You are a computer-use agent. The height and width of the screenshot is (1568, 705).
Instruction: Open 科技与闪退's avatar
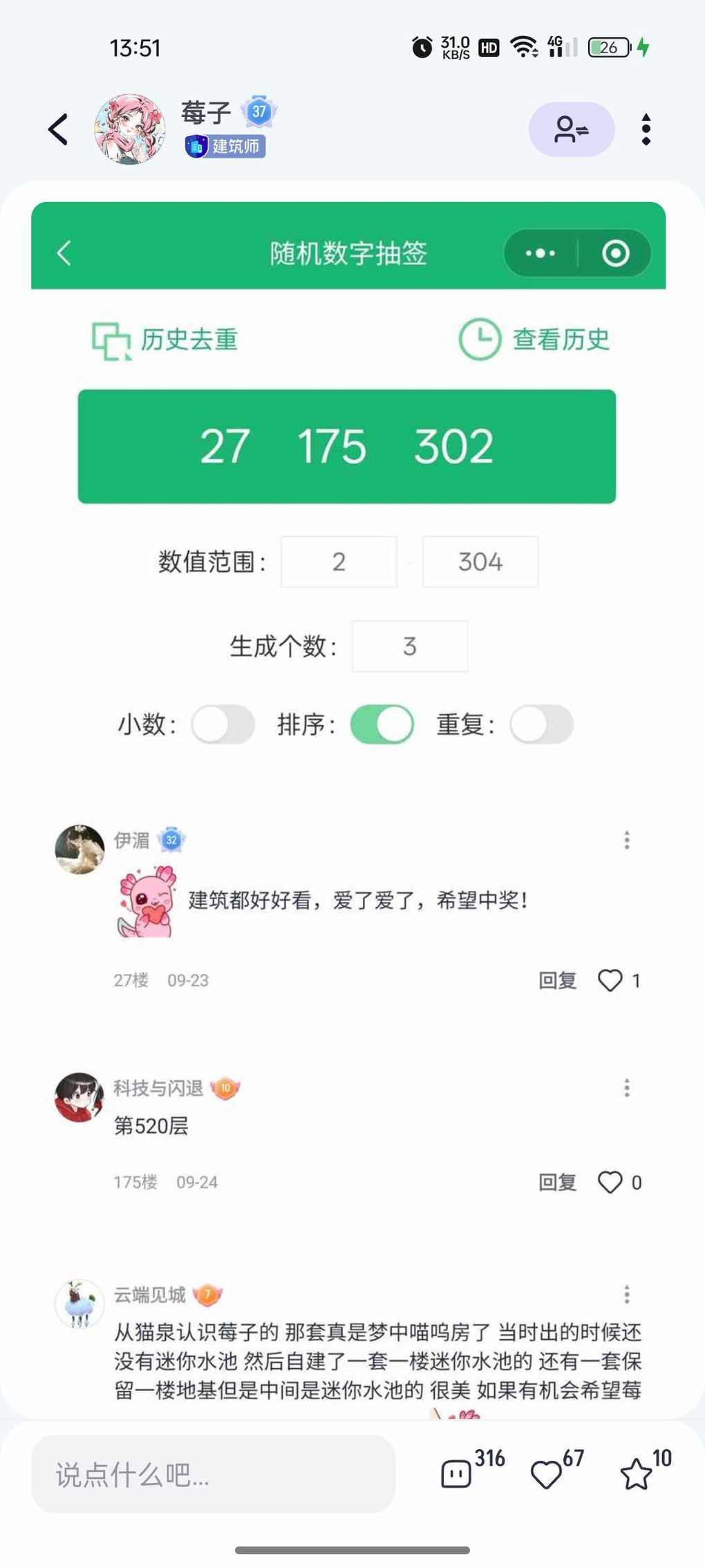tap(79, 1097)
